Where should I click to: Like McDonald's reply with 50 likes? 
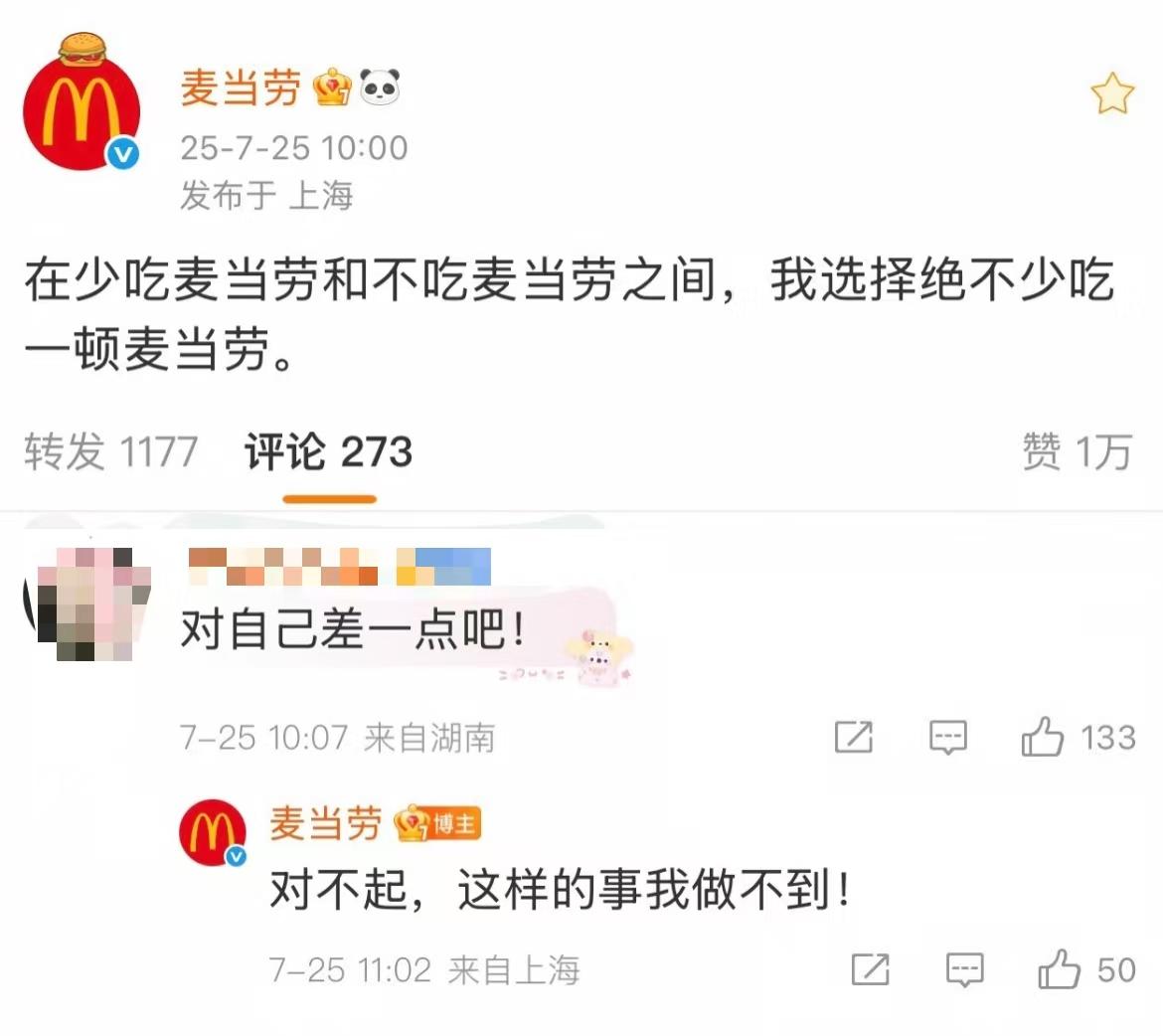pos(1060,969)
